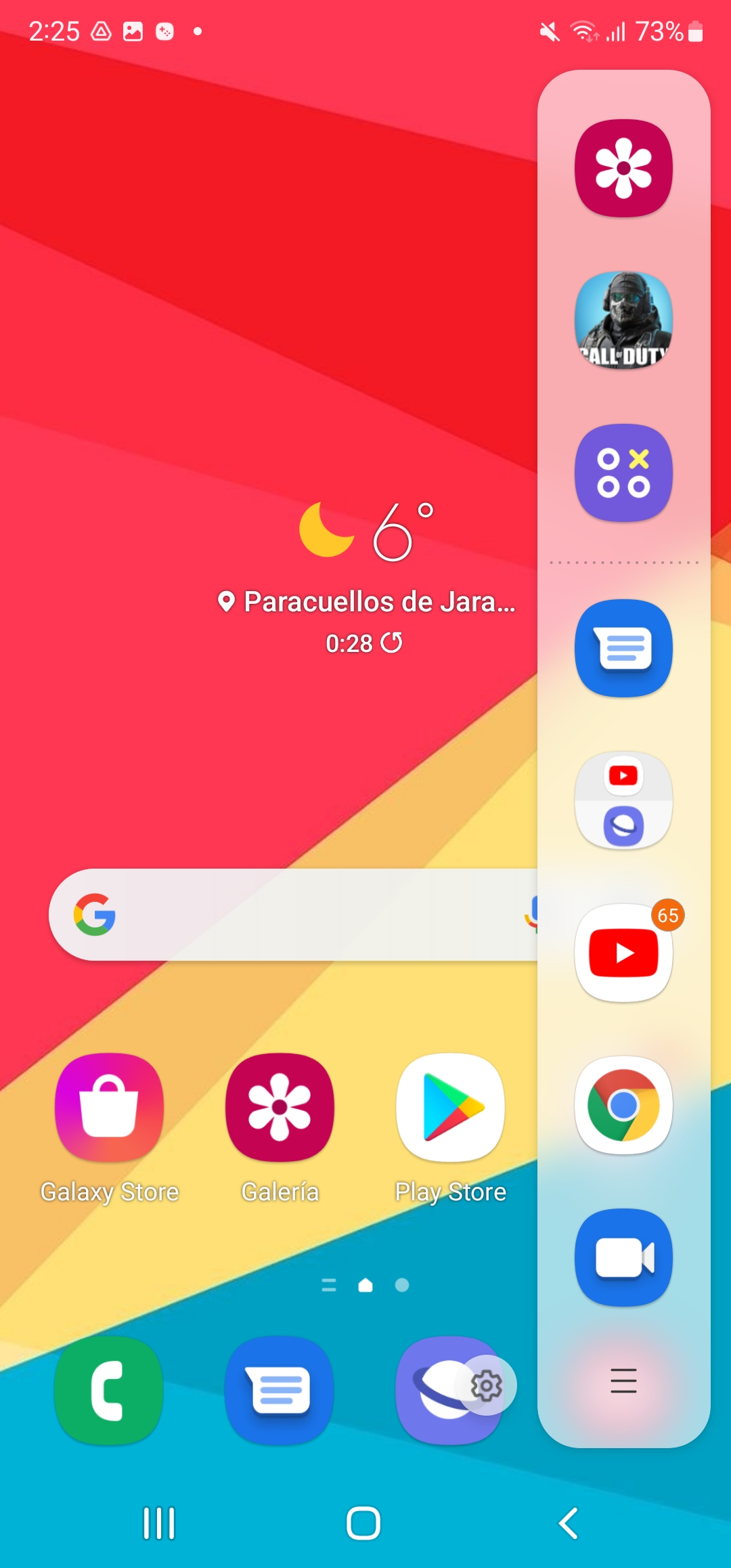Launch the YouTube and Internet app pair
731x1568 pixels.
(x=623, y=800)
